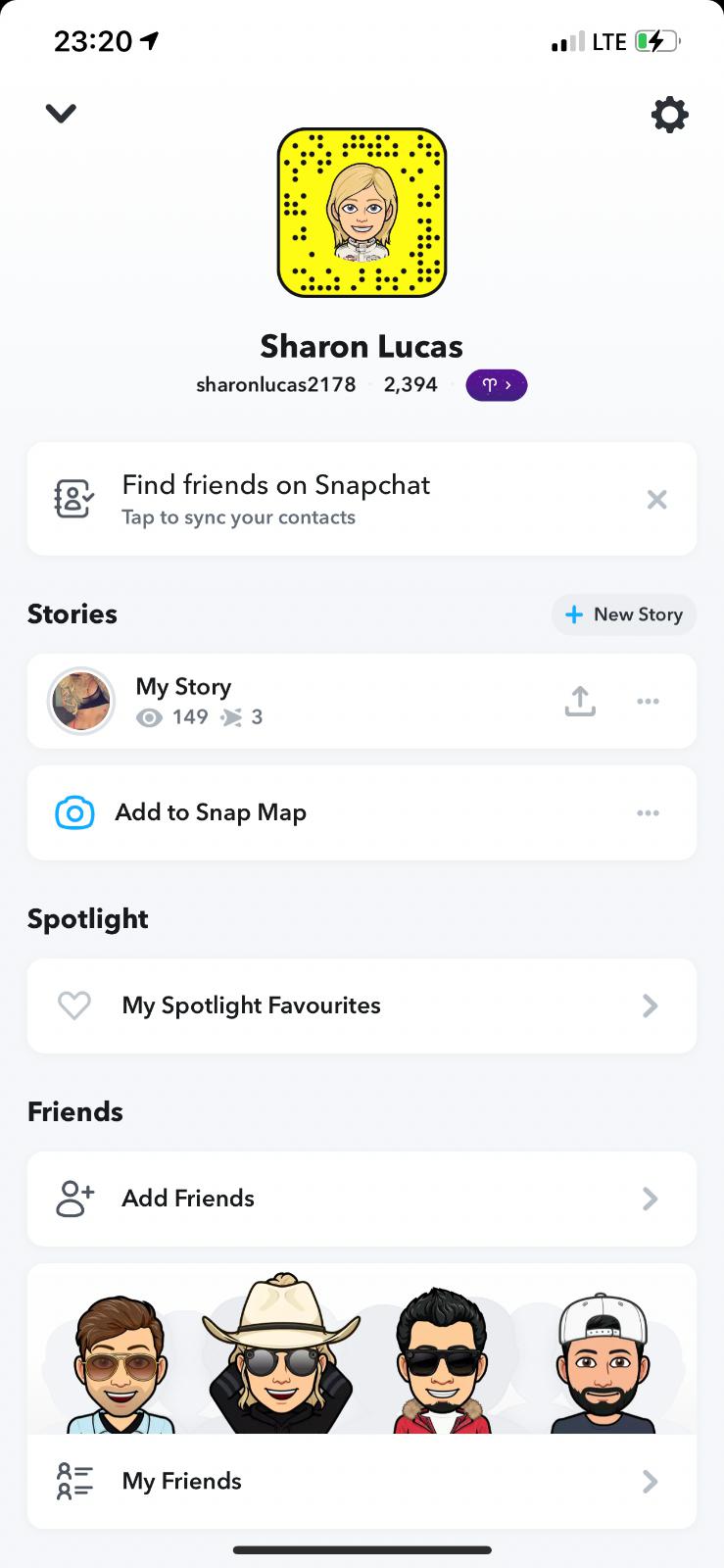
Task: Open the Snapcode with Bitmoji avatar
Action: point(362,213)
